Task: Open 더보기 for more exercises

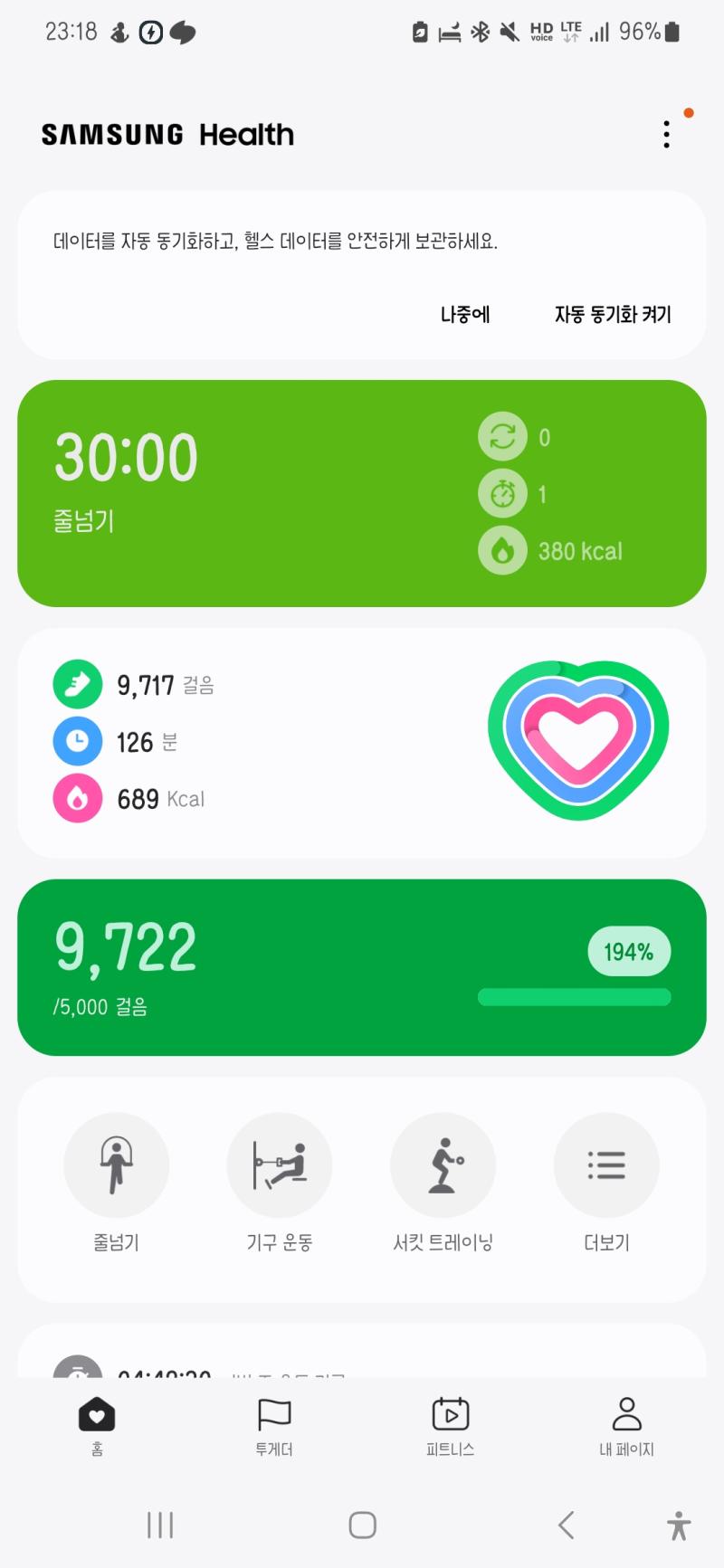Action: [x=606, y=1182]
